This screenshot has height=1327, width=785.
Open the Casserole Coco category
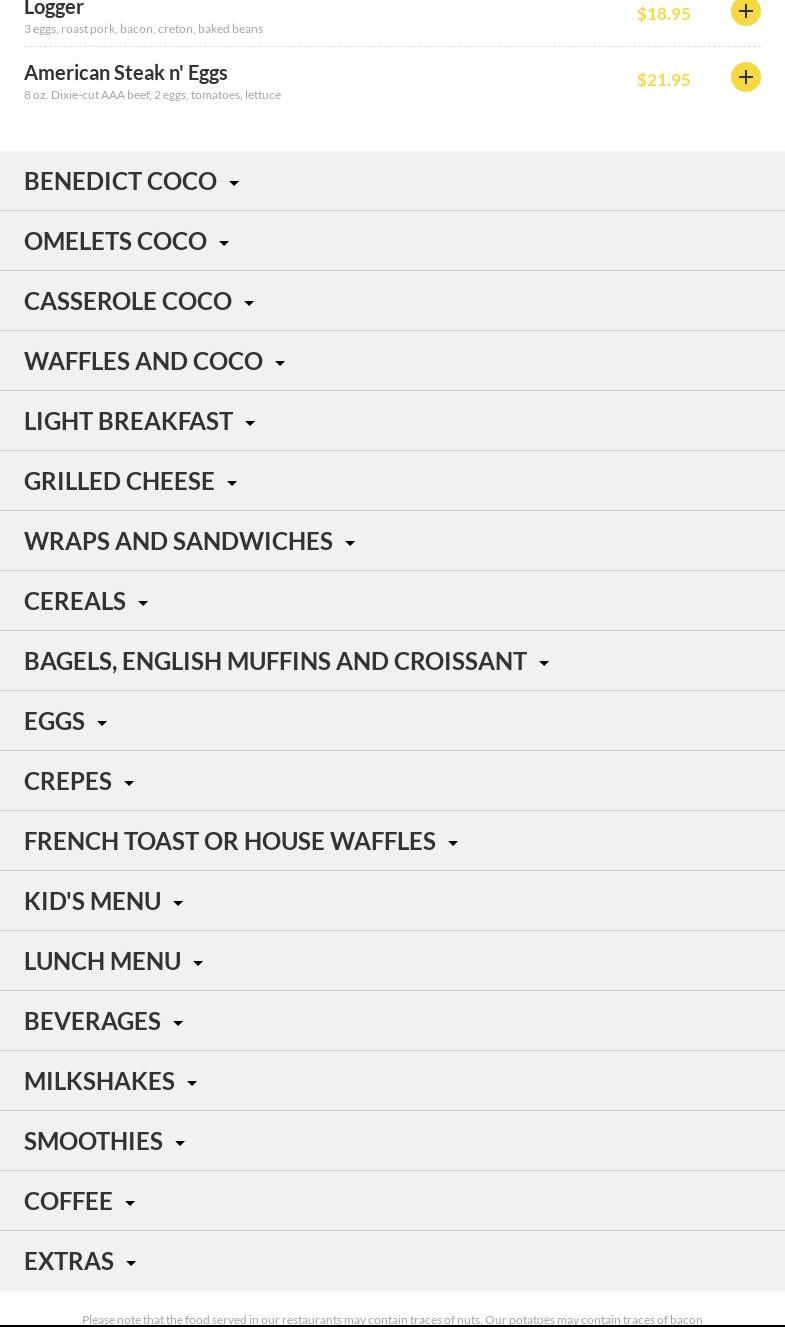[139, 301]
